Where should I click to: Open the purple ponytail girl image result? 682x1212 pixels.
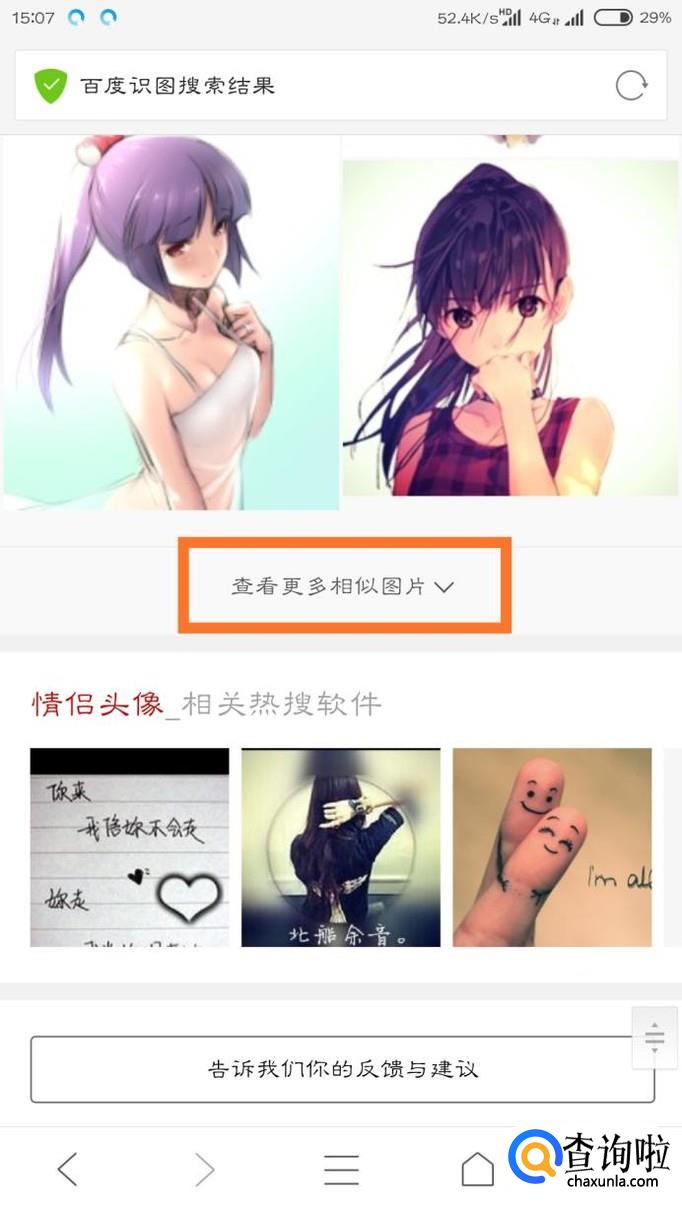[x=172, y=322]
